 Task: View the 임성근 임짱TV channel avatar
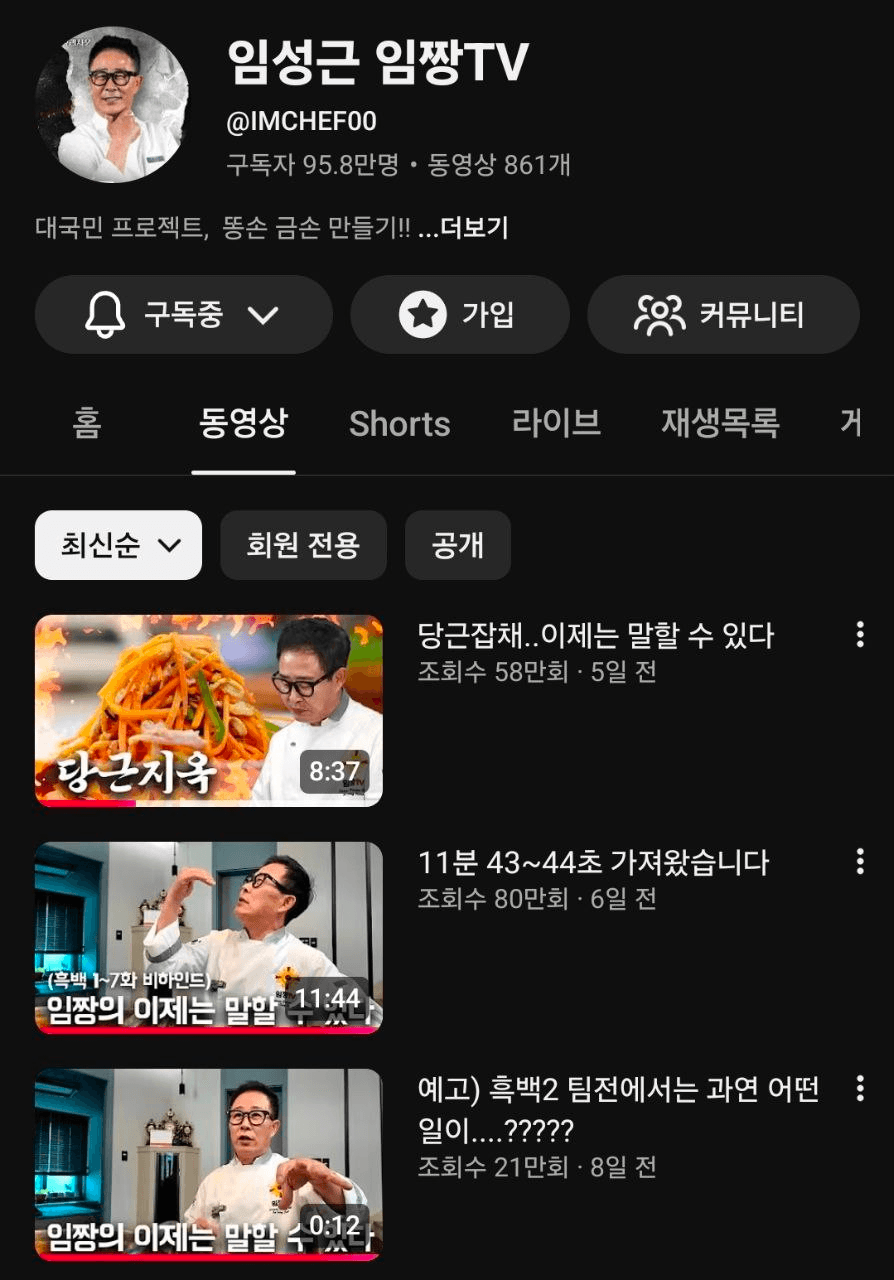(111, 105)
